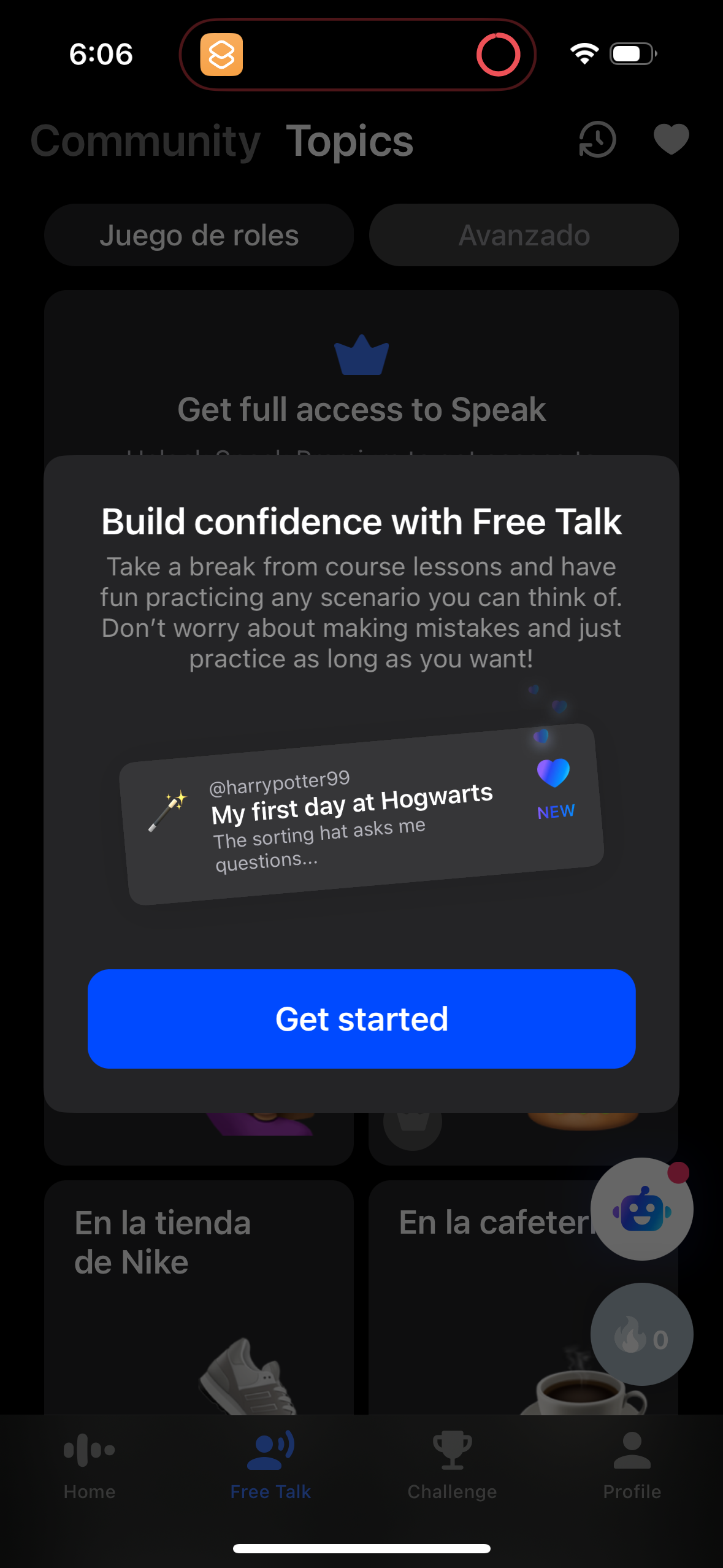This screenshot has height=1568, width=723.
Task: Select the Free Talk tab
Action: [x=270, y=1459]
